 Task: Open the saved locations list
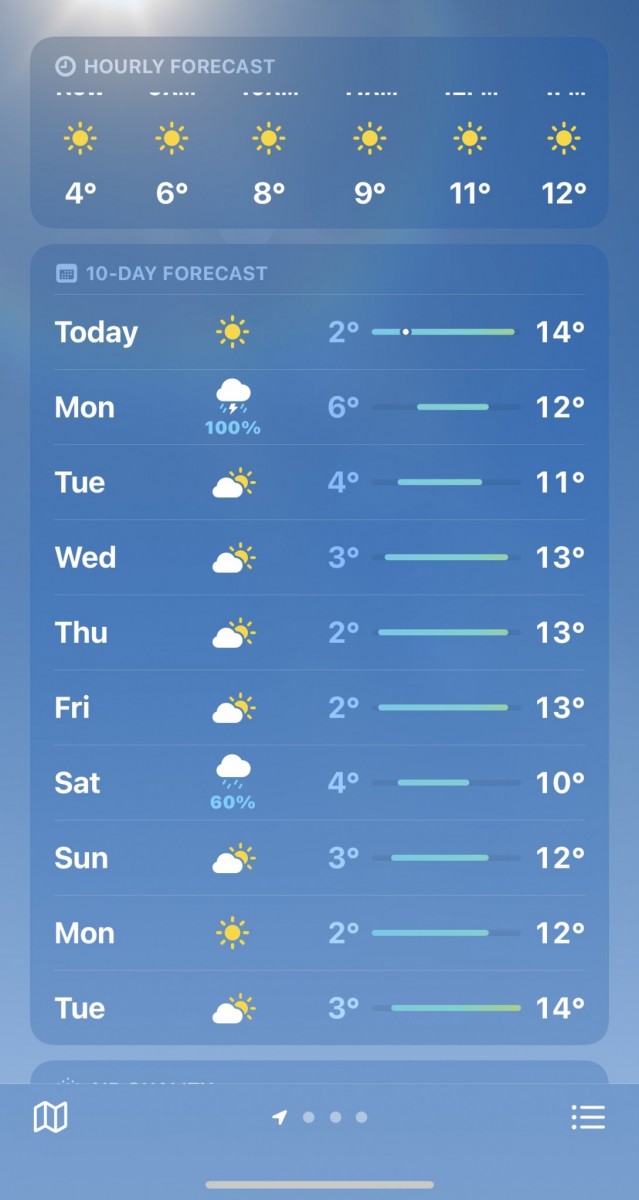click(x=588, y=1117)
